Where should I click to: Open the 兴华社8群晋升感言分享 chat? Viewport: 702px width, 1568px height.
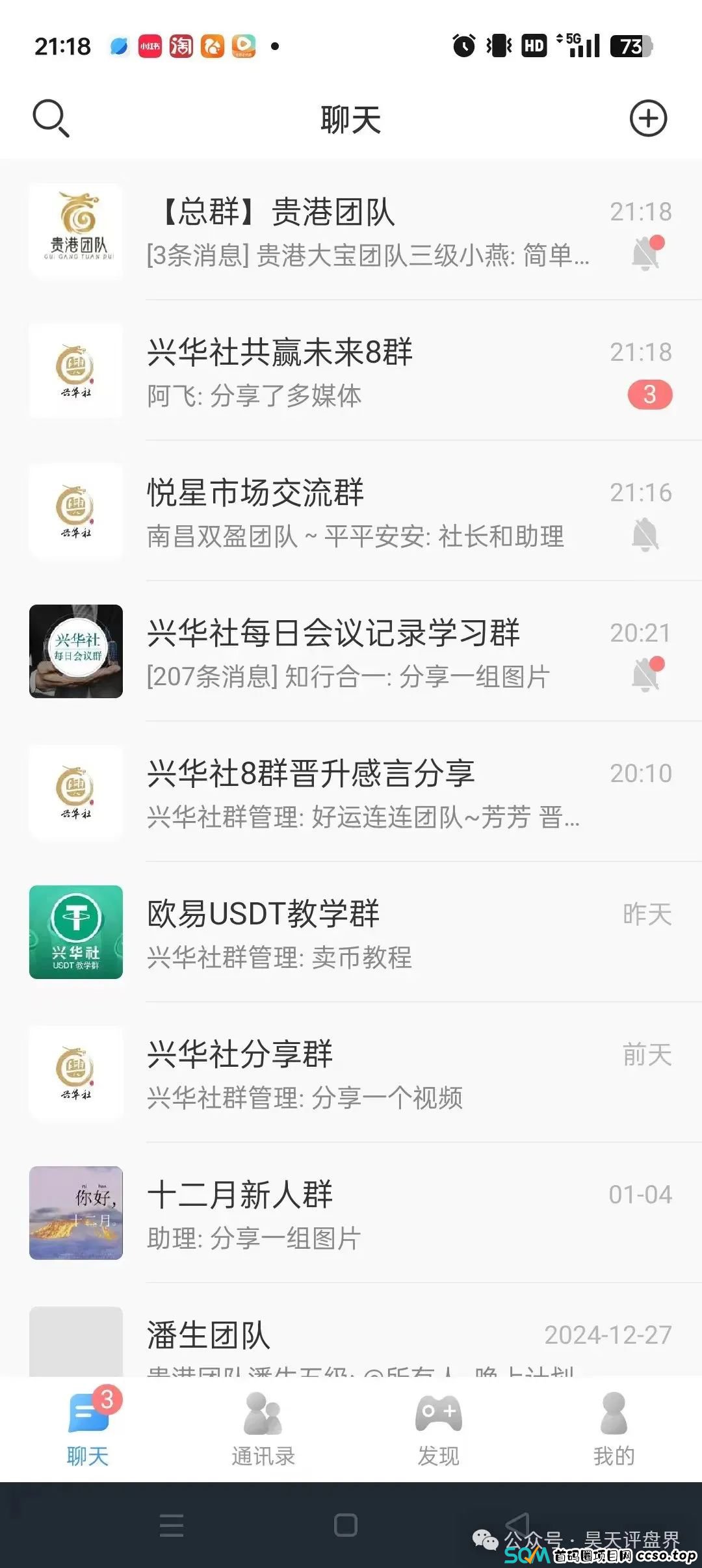(351, 793)
